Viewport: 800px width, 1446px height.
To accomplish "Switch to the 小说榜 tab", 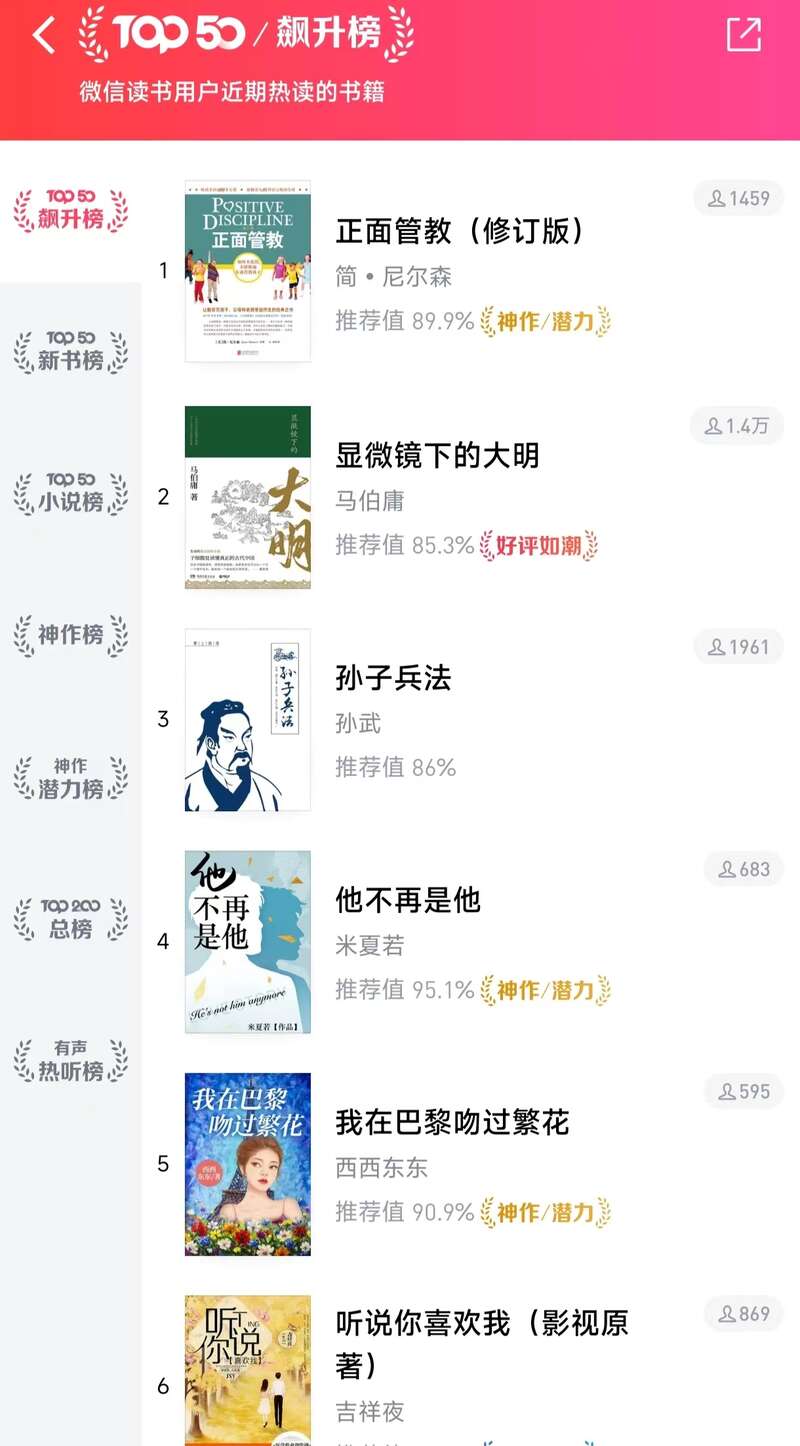I will [x=71, y=494].
